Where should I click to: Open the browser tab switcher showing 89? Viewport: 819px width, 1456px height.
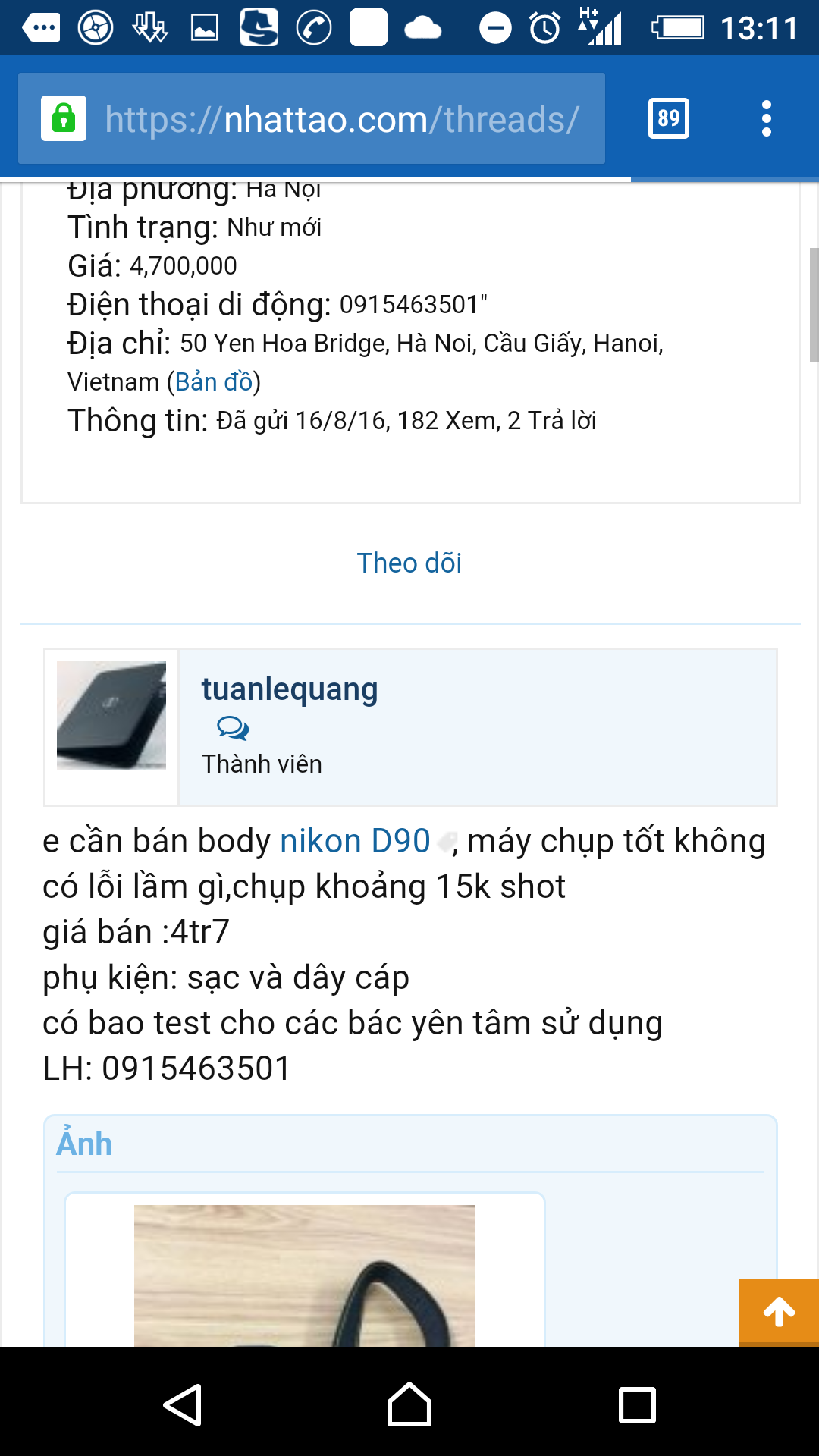pyautogui.click(x=668, y=118)
